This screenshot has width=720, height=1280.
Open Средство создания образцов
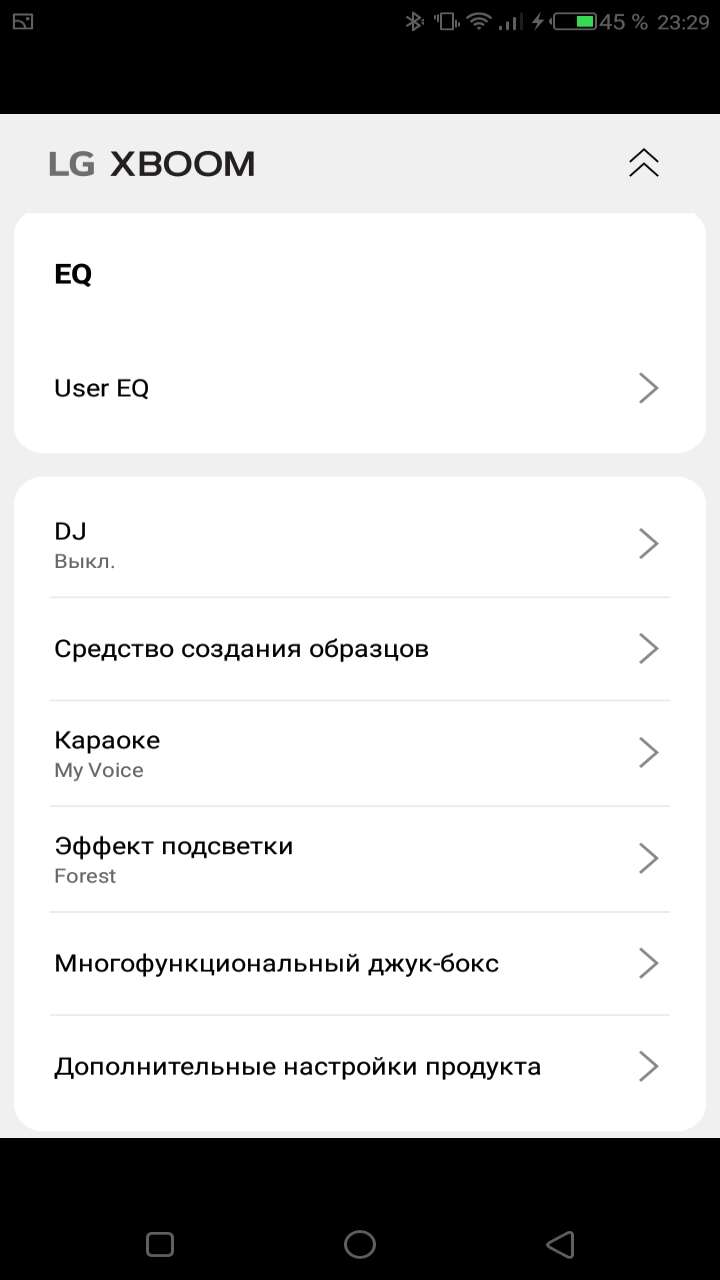[x=360, y=649]
